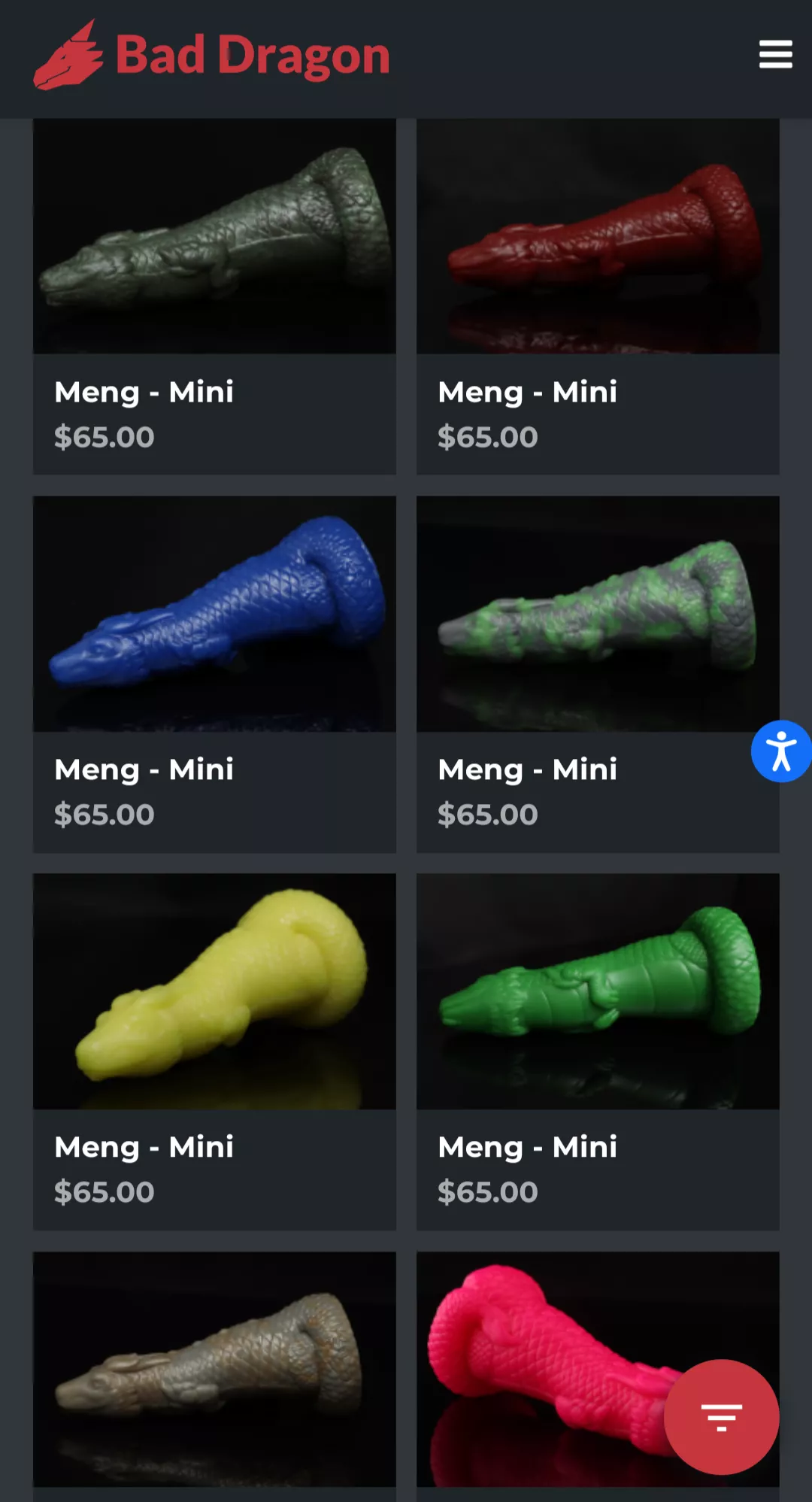Open the pink Meng - Mini at the bottom
The image size is (812, 1502).
click(598, 1369)
